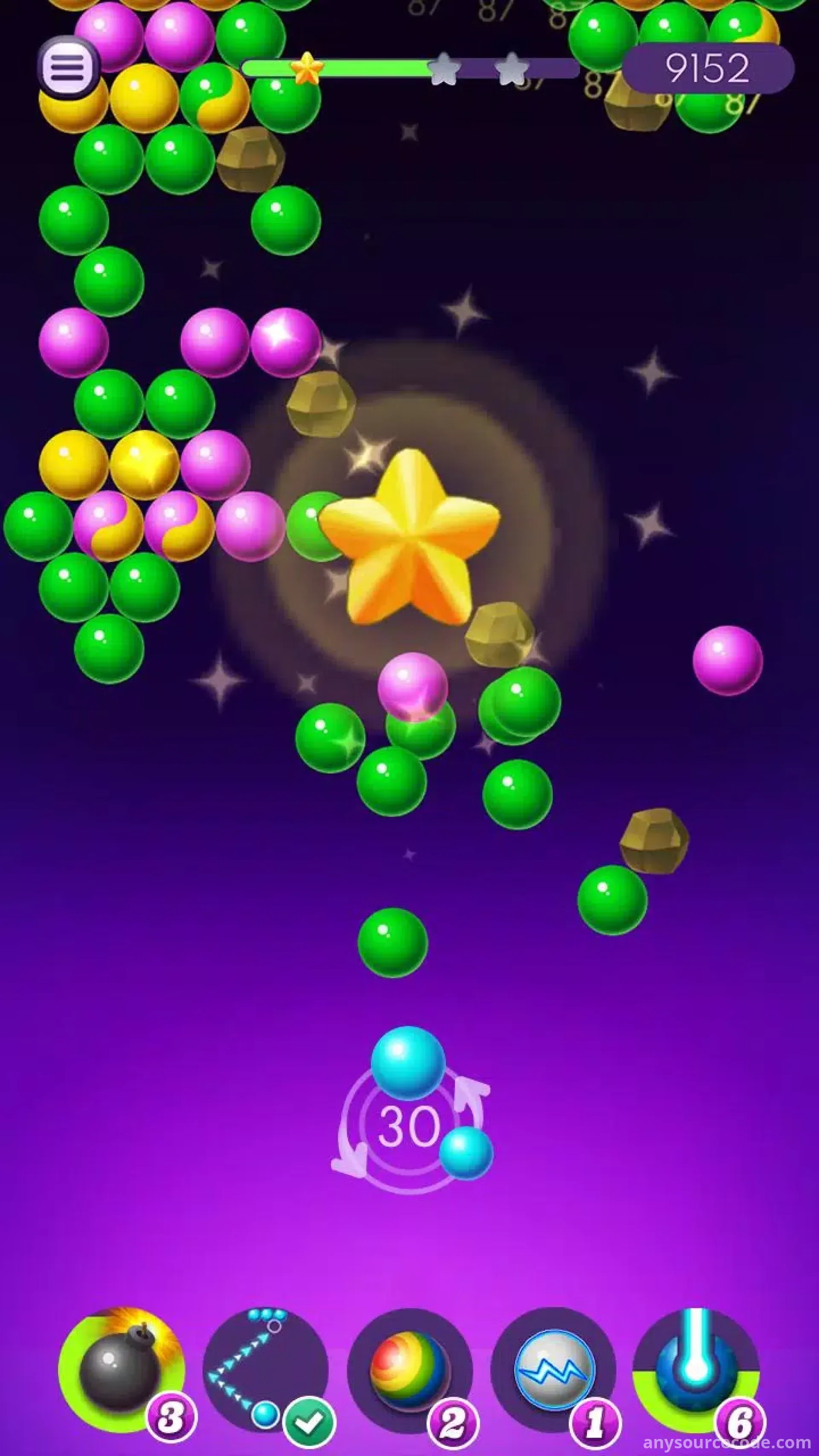Use the rainbow bubble power-up
The width and height of the screenshot is (819, 1456).
pyautogui.click(x=410, y=1371)
